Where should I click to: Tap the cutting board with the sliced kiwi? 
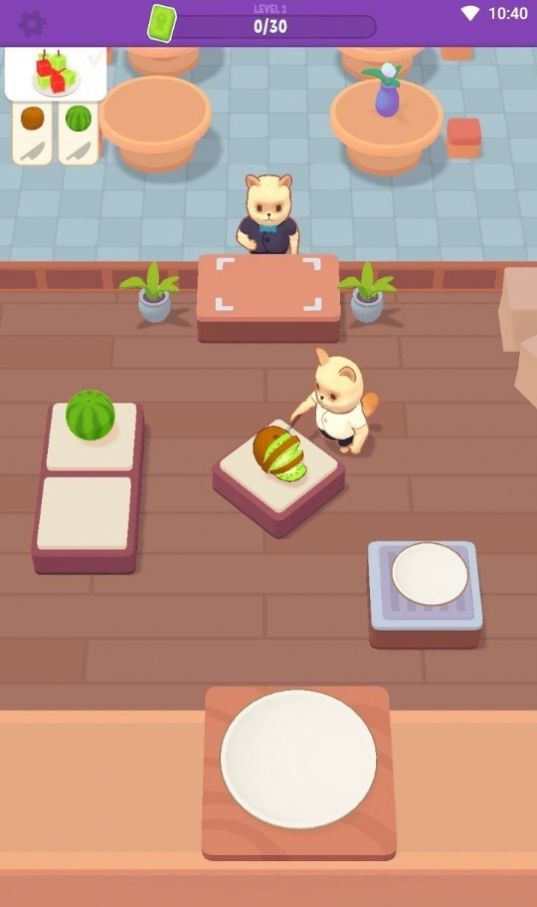(x=279, y=475)
